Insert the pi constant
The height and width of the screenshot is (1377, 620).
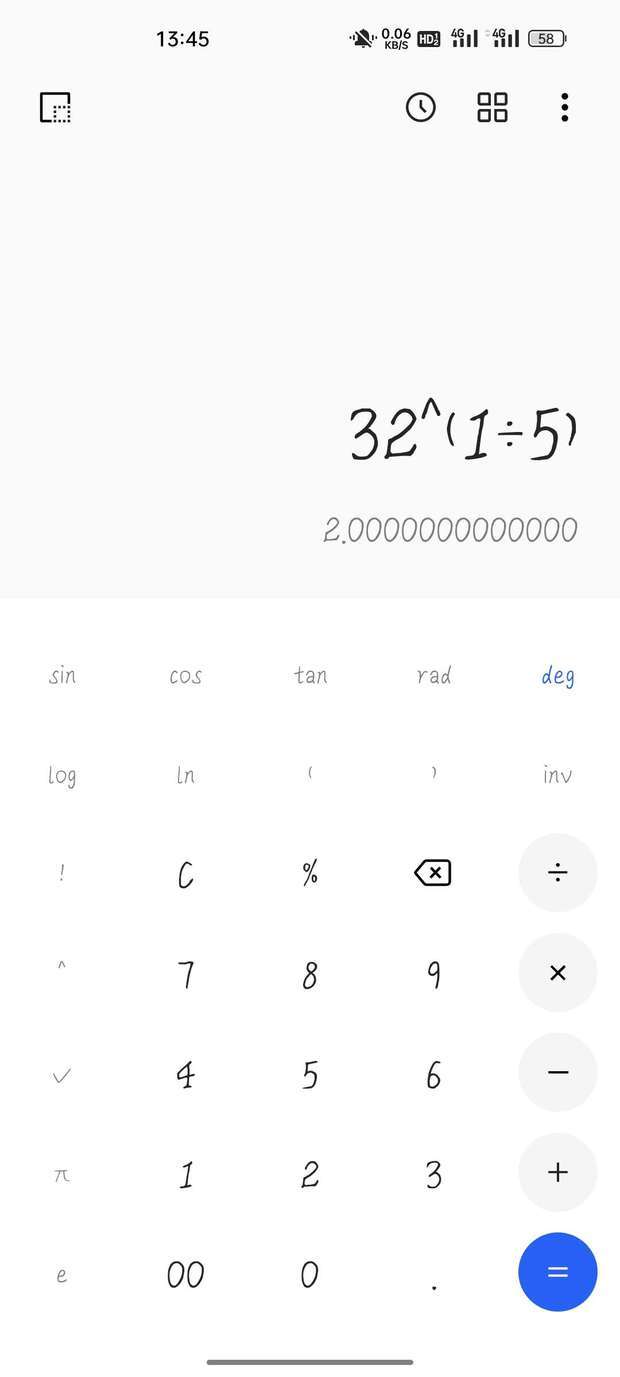tap(62, 1174)
